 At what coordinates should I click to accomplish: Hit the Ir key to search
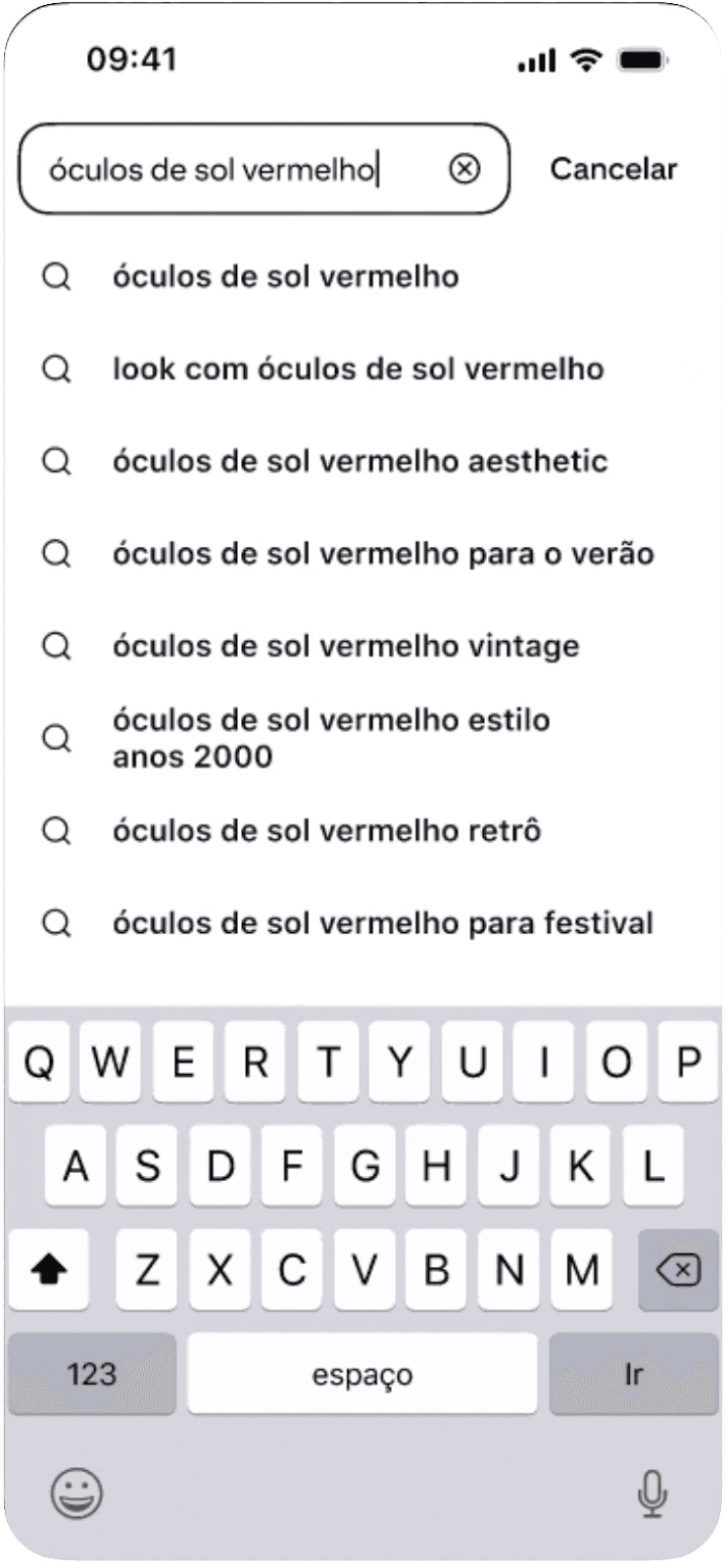(633, 1373)
